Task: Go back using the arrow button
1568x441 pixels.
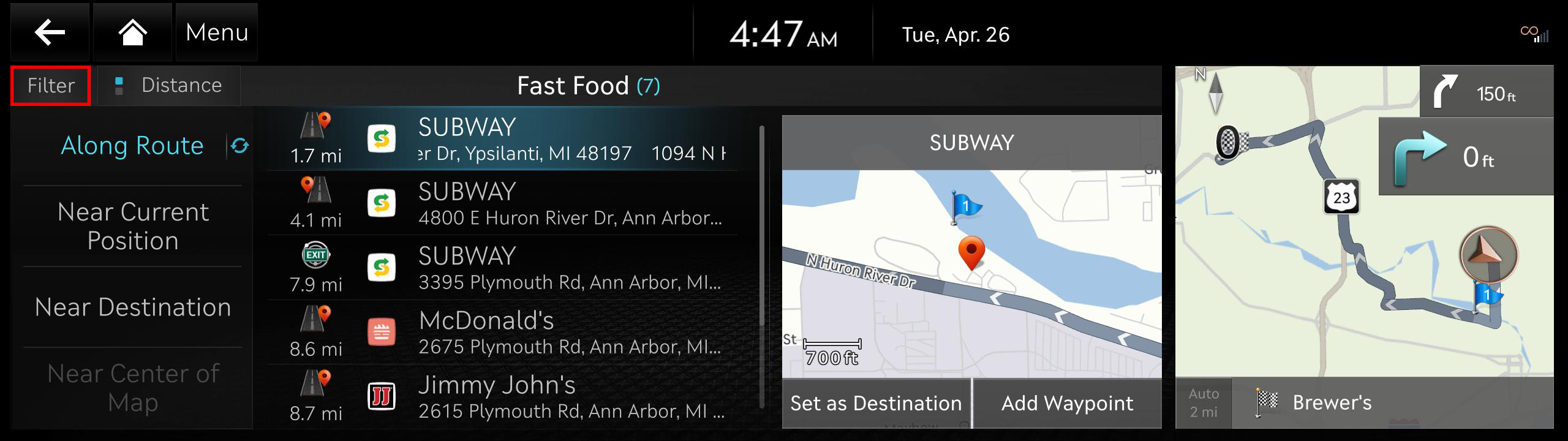Action: 50,32
